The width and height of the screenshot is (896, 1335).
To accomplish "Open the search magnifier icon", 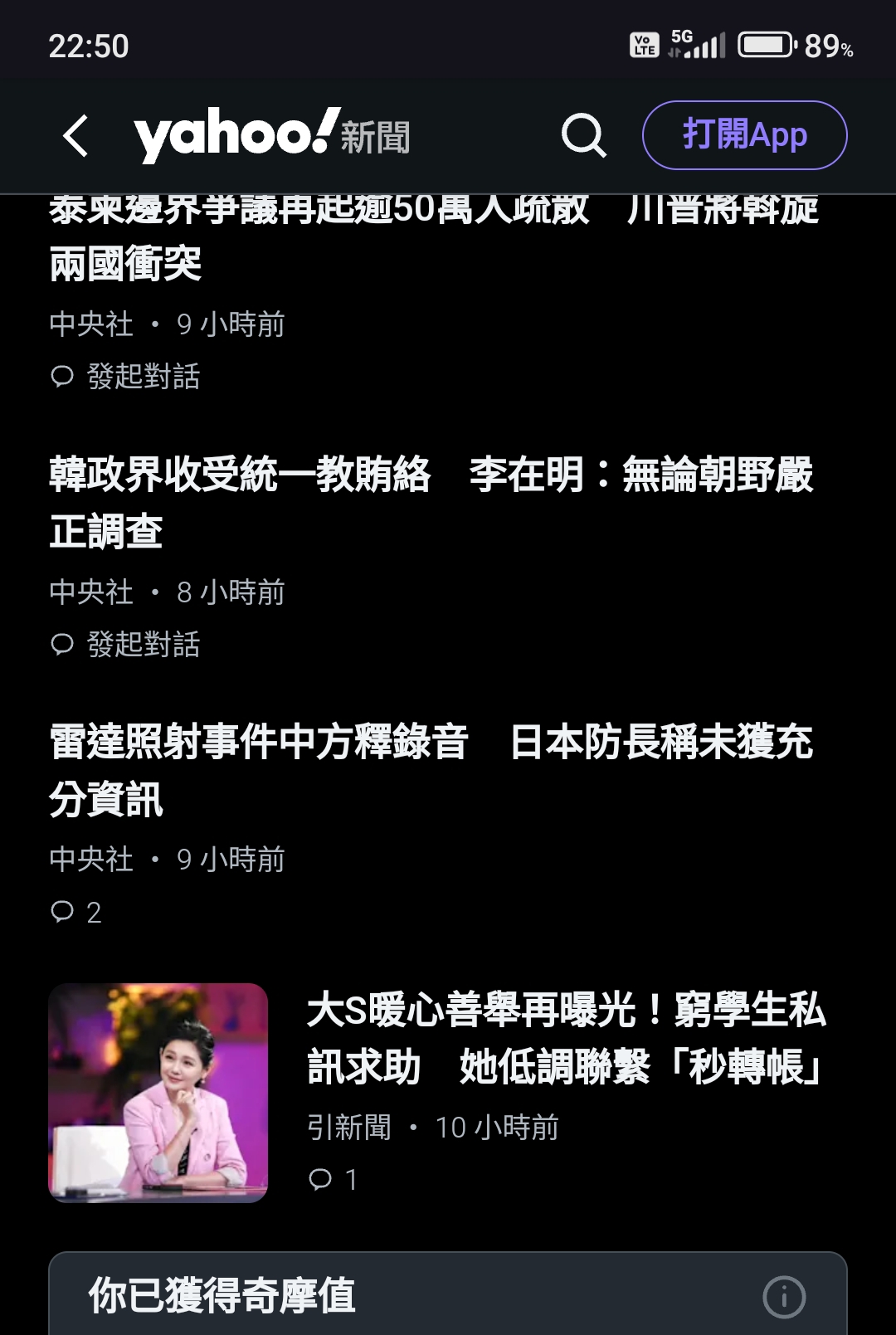I will [x=583, y=135].
